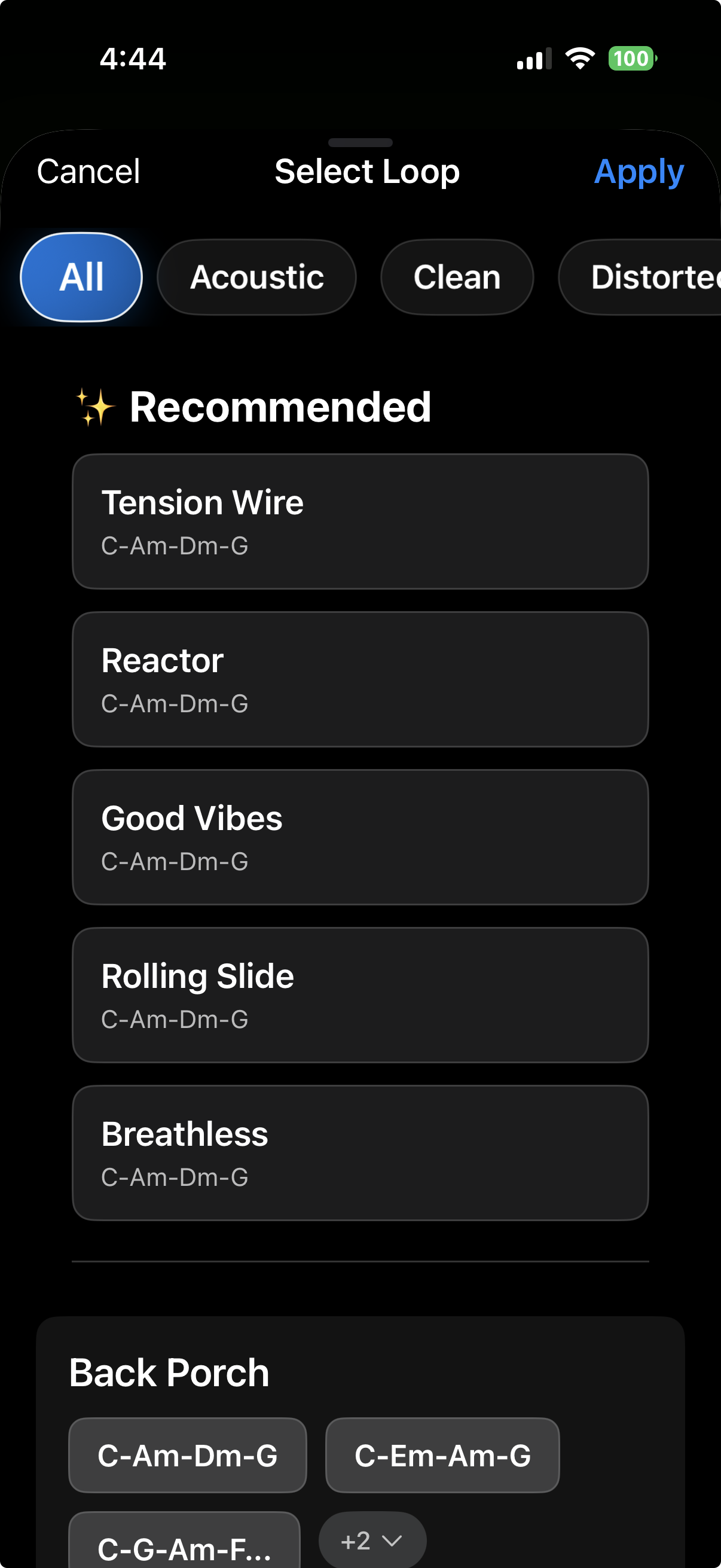Viewport: 721px width, 1568px height.
Task: Cancel the loop selection
Action: [x=88, y=172]
